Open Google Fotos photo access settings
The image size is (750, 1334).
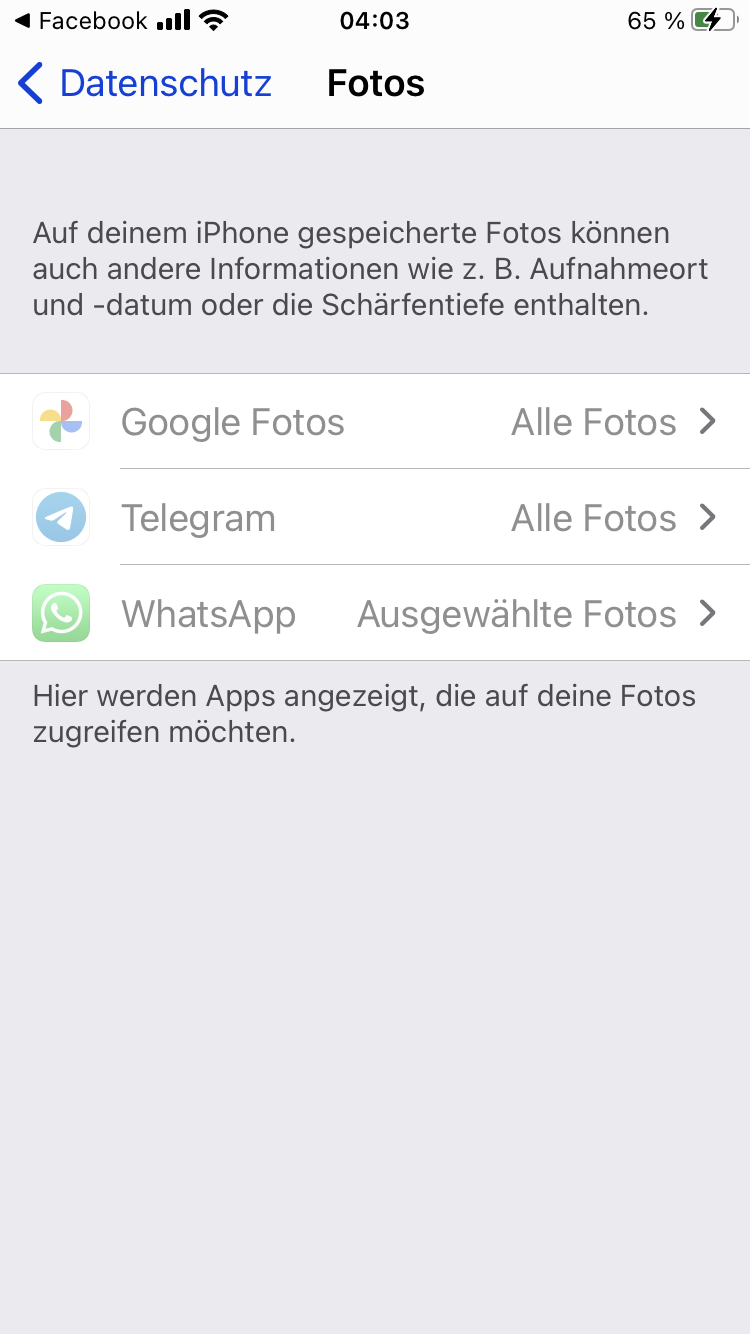click(x=375, y=422)
